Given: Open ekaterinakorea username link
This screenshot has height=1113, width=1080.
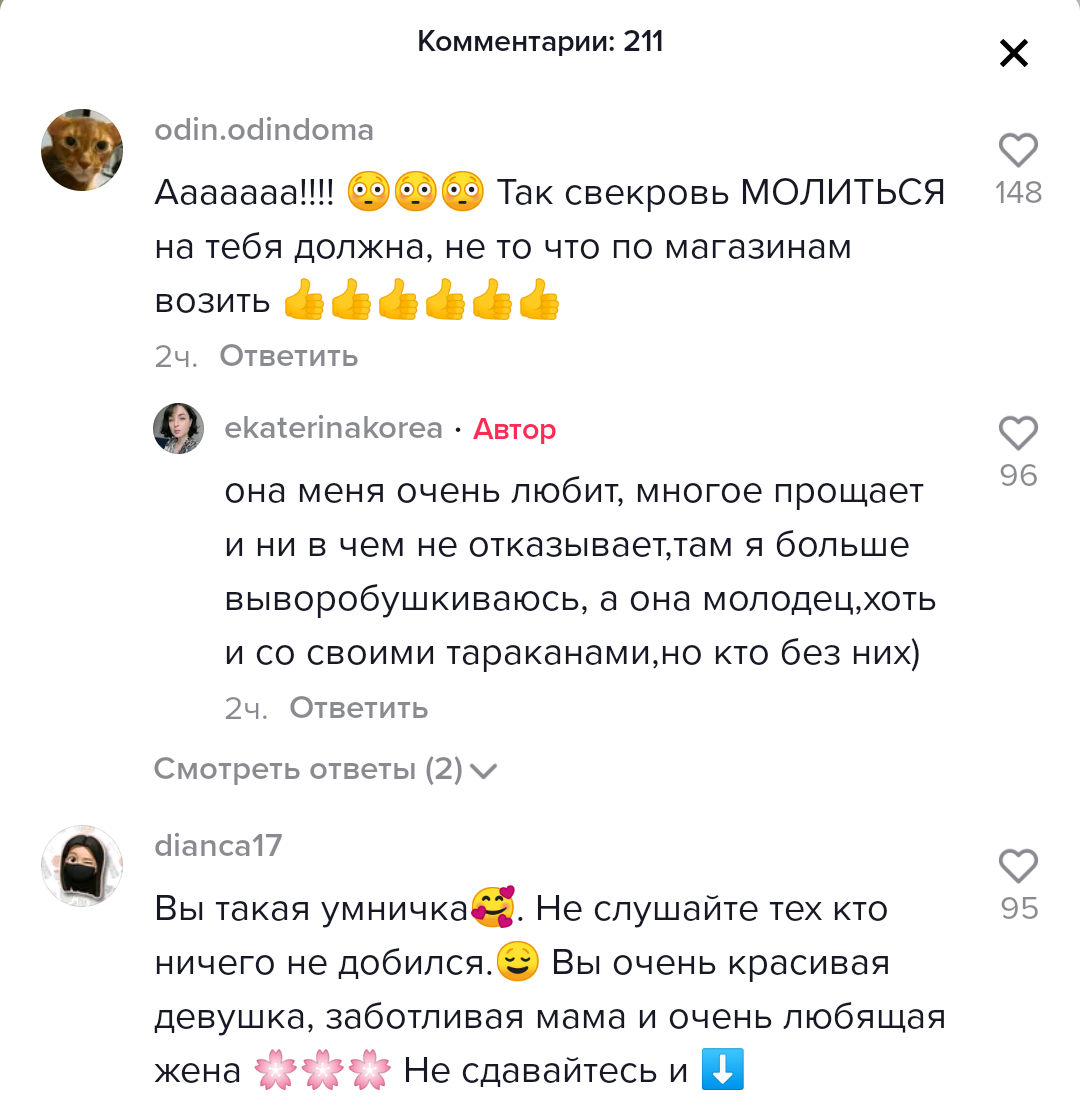Looking at the screenshot, I should 334,428.
